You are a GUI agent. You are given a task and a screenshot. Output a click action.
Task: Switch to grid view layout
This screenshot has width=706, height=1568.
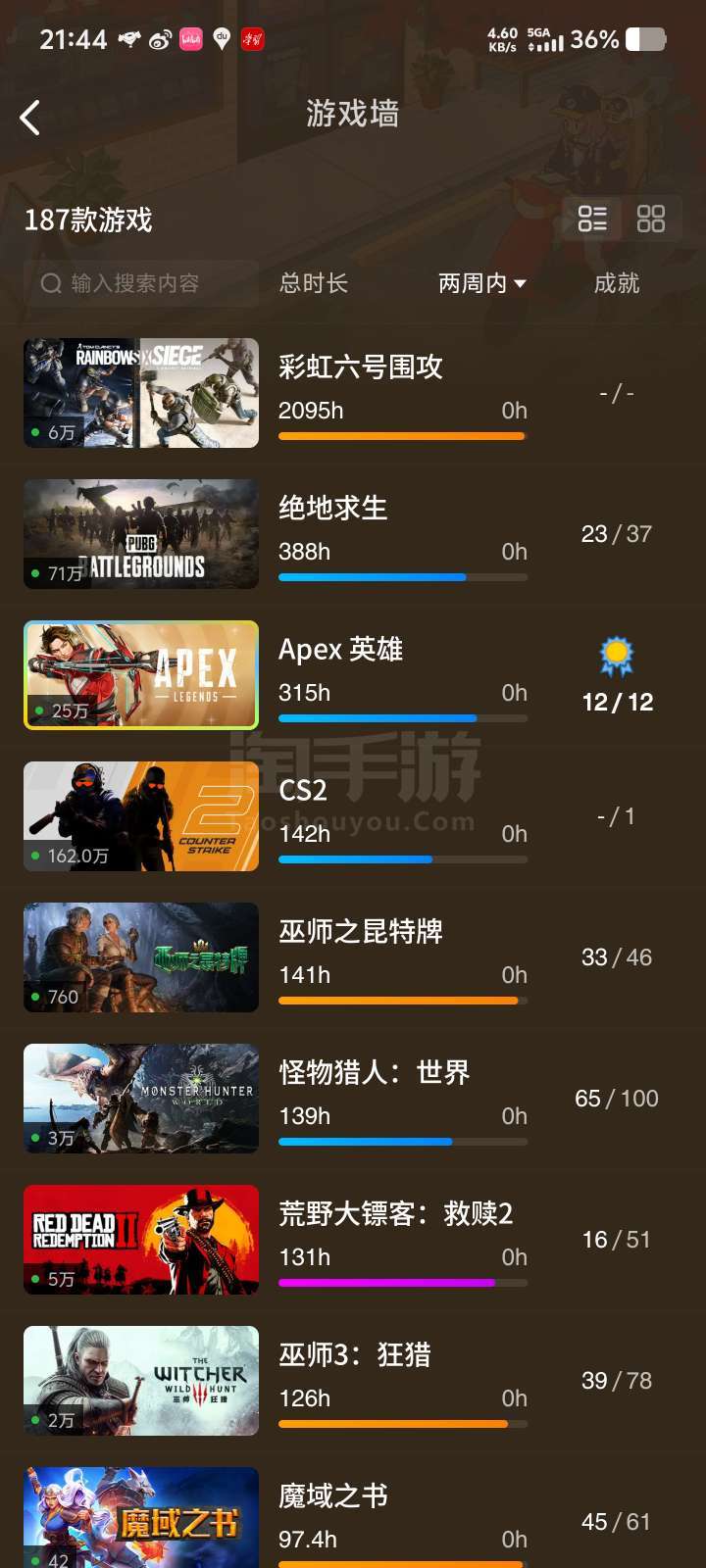tap(651, 219)
